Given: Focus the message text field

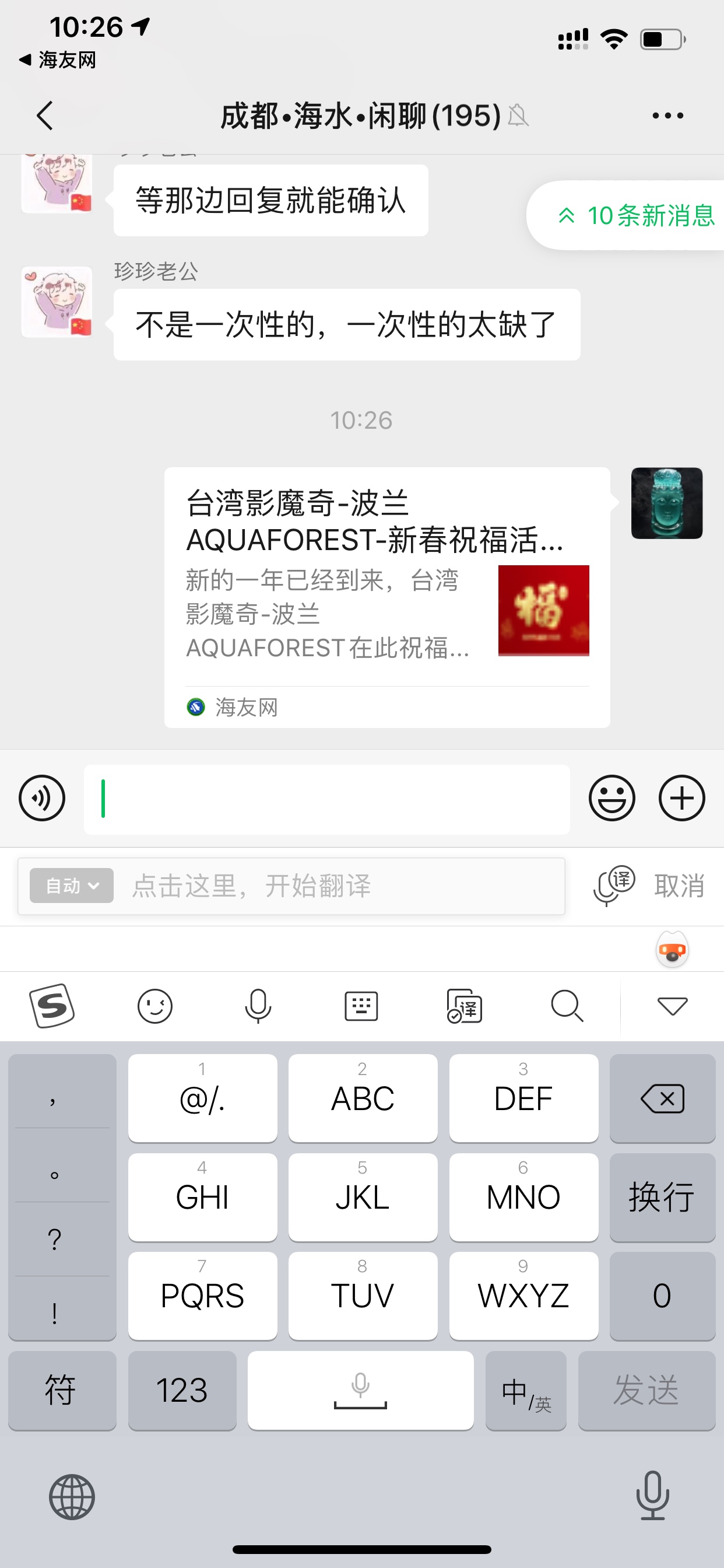Looking at the screenshot, I should pyautogui.click(x=326, y=799).
